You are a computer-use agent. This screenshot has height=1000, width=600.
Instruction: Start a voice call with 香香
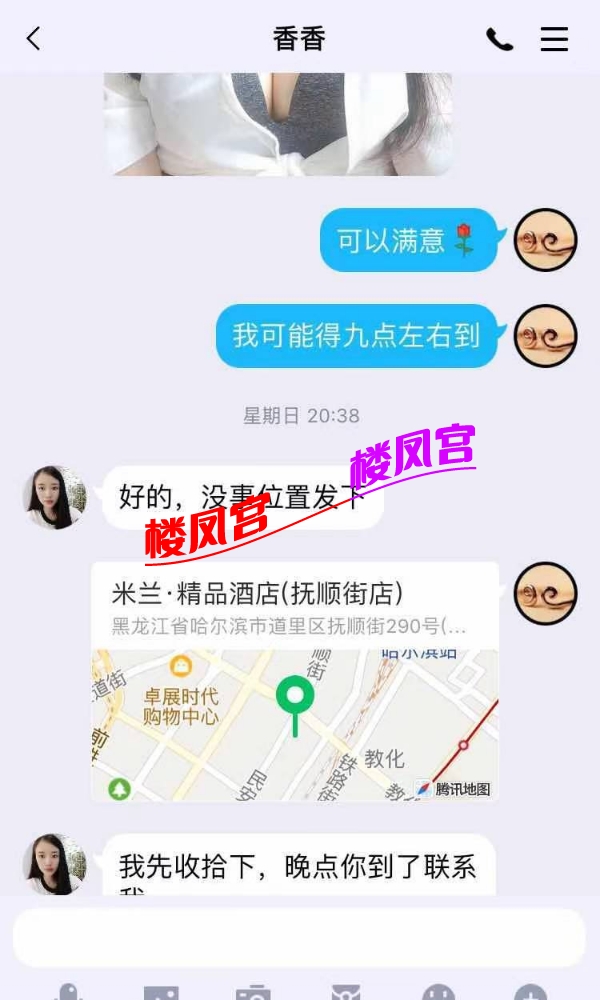[499, 39]
